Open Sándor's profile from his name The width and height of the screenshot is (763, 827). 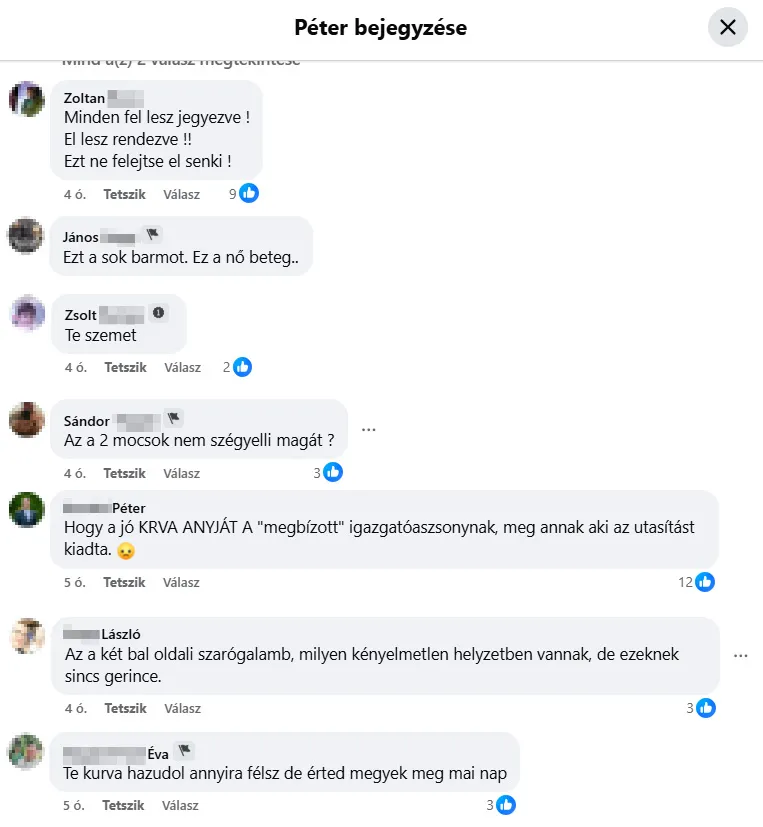(x=87, y=421)
